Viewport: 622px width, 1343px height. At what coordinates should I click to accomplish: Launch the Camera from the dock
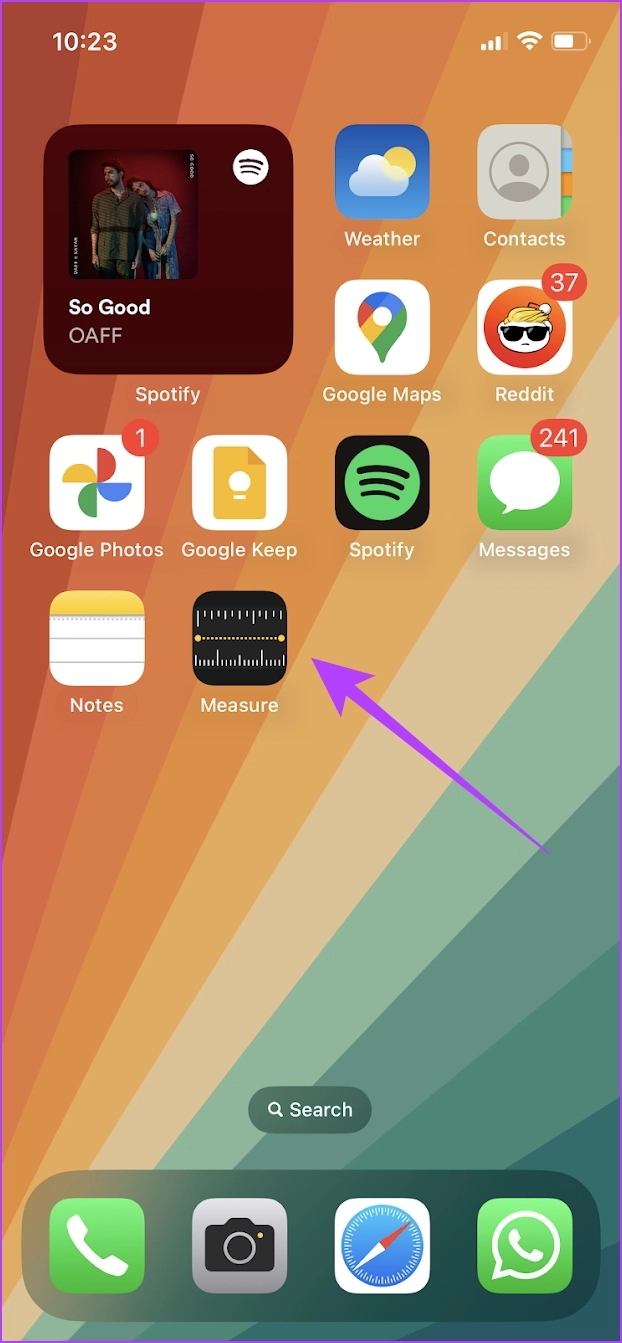pos(239,1246)
